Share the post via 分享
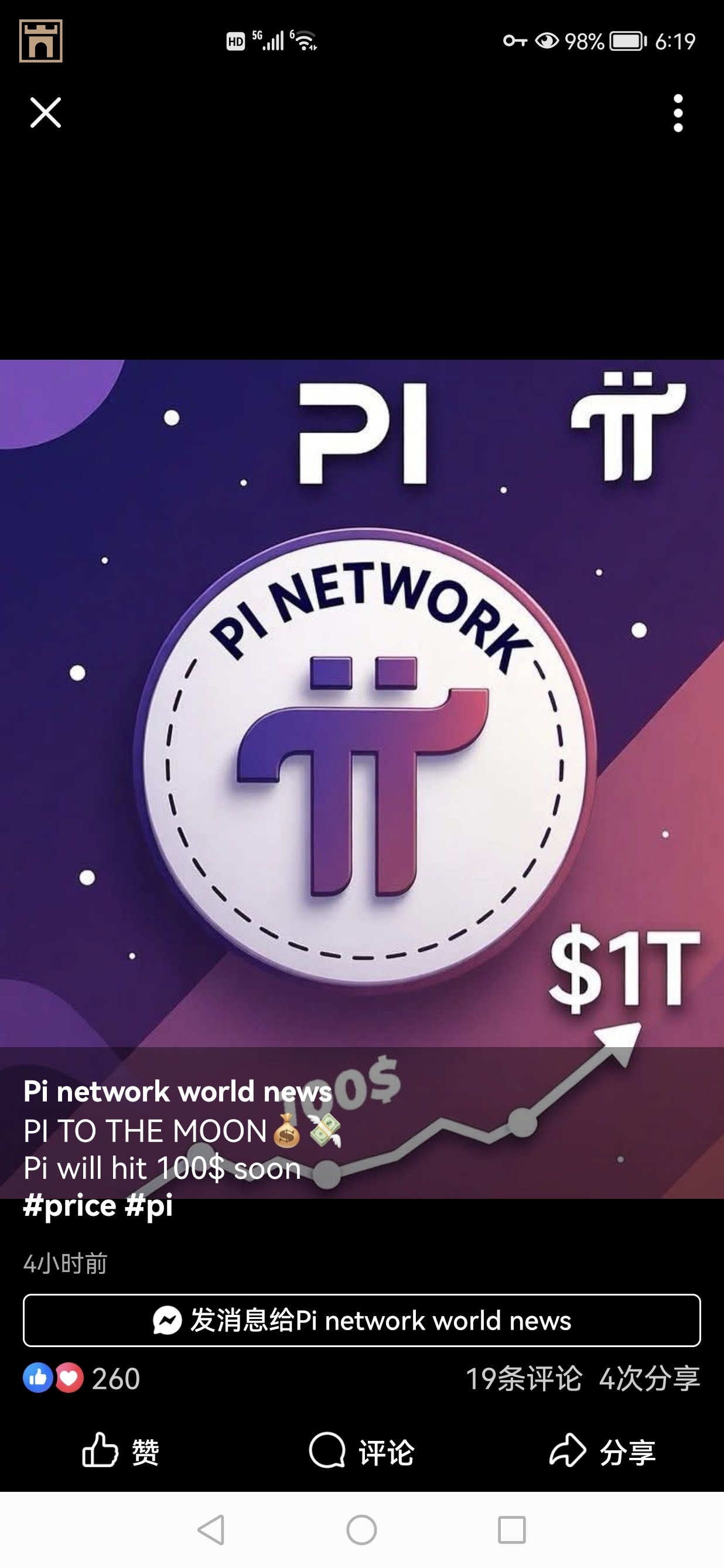Viewport: 724px width, 1568px height. [x=602, y=1451]
